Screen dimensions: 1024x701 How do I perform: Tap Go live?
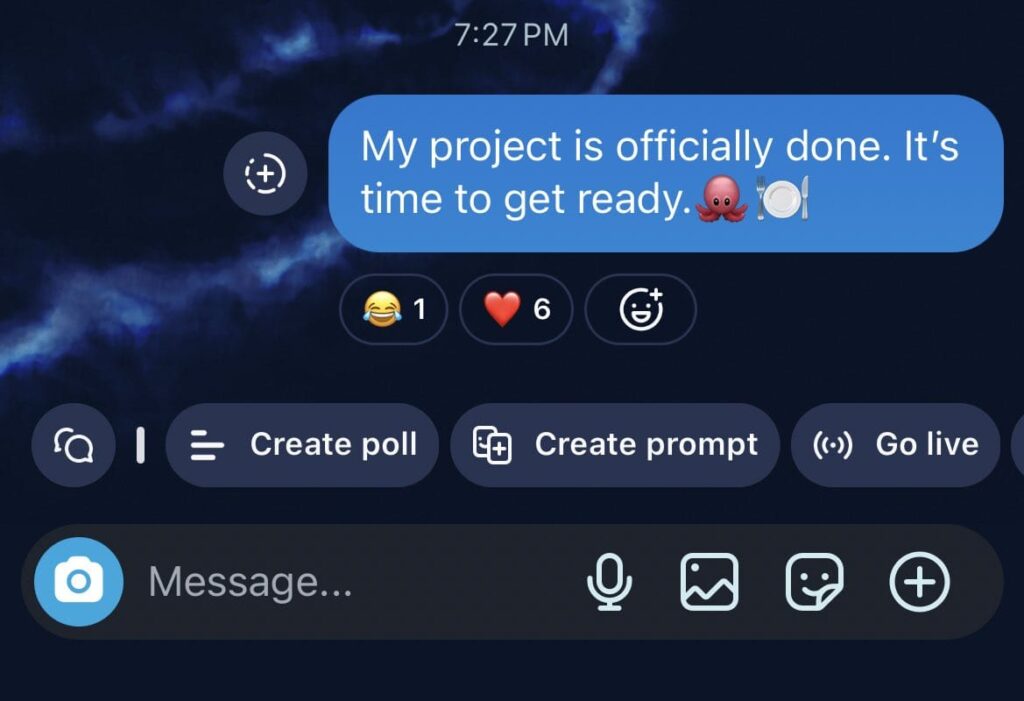coord(896,445)
